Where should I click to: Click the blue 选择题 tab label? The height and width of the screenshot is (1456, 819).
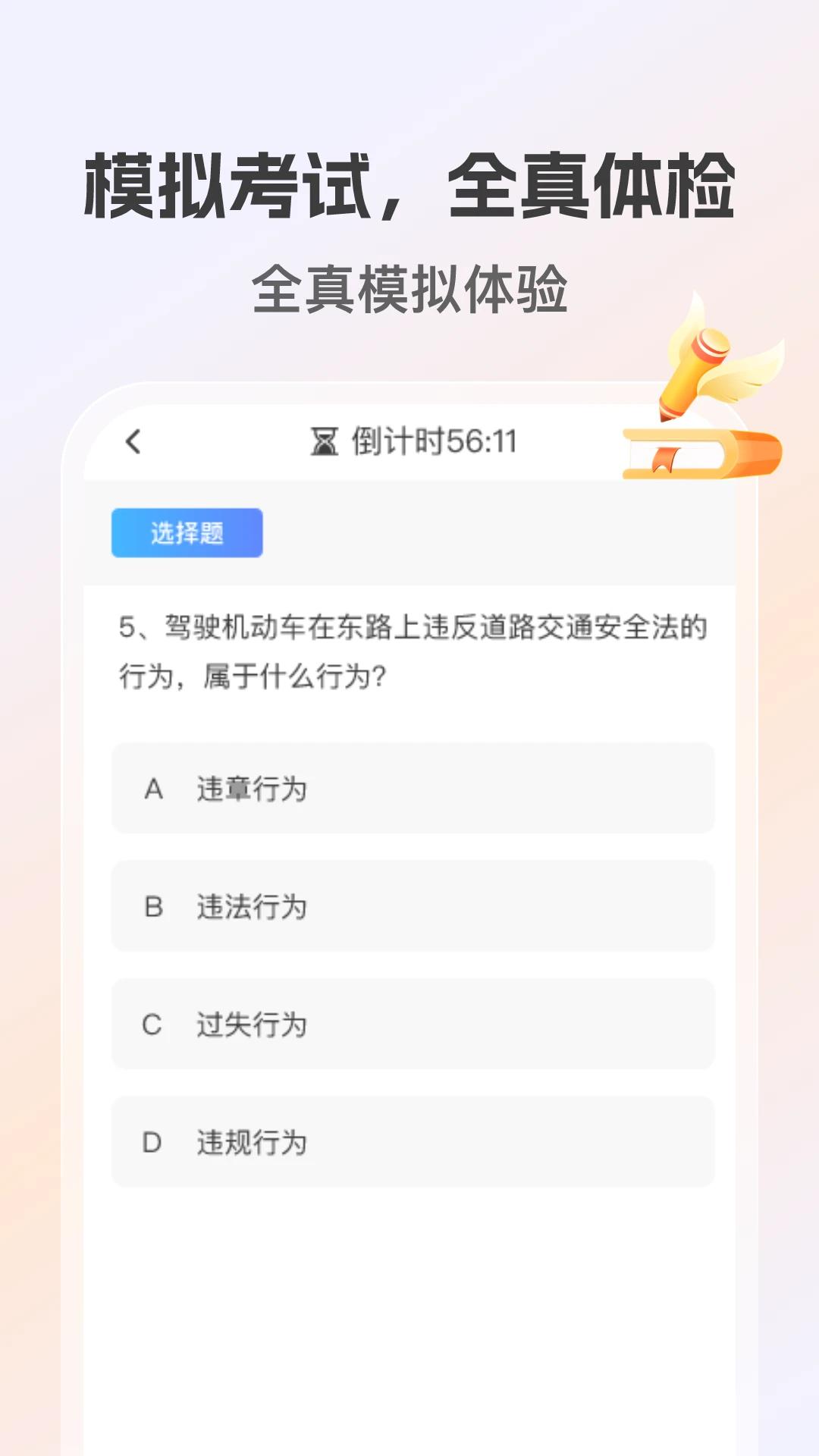tap(187, 532)
